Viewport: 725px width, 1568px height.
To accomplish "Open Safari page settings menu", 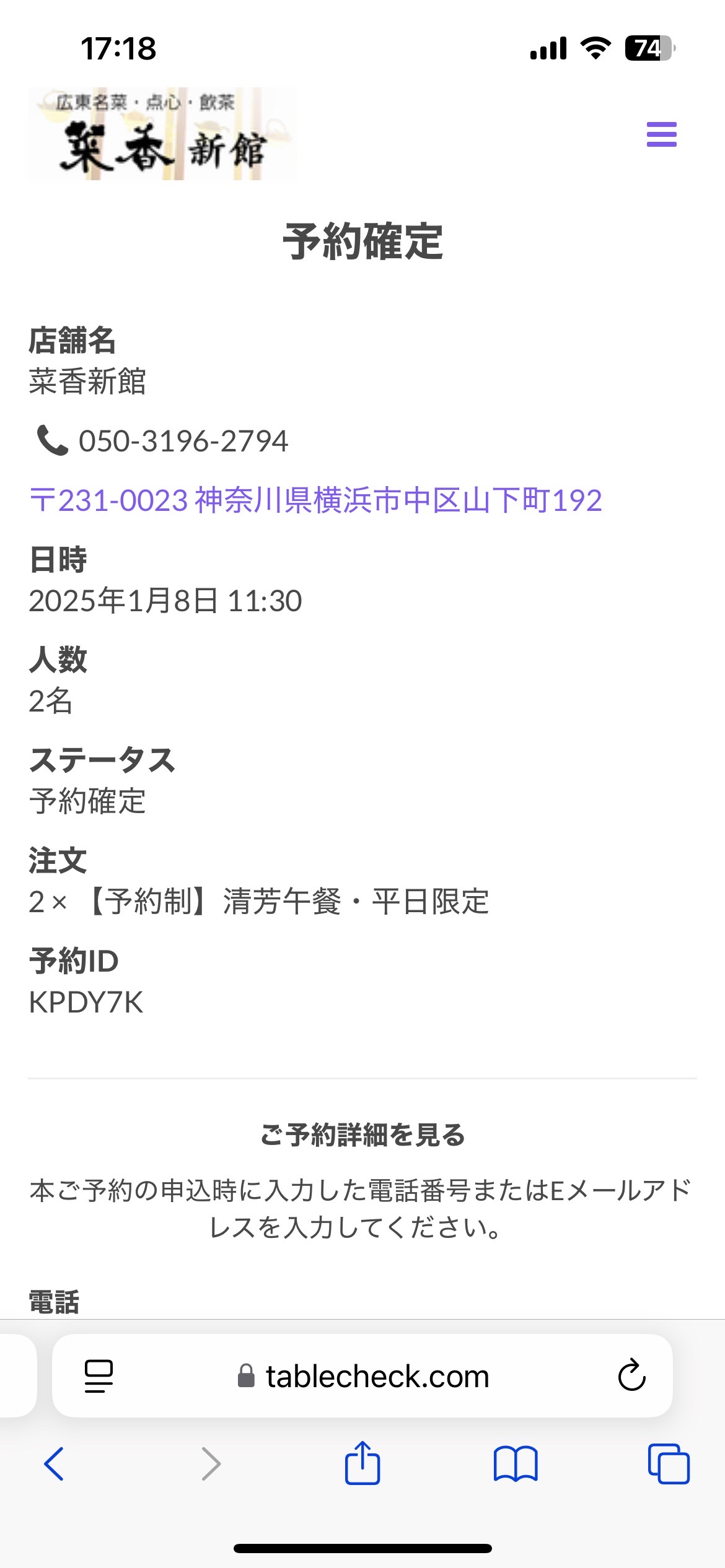I will (99, 1376).
